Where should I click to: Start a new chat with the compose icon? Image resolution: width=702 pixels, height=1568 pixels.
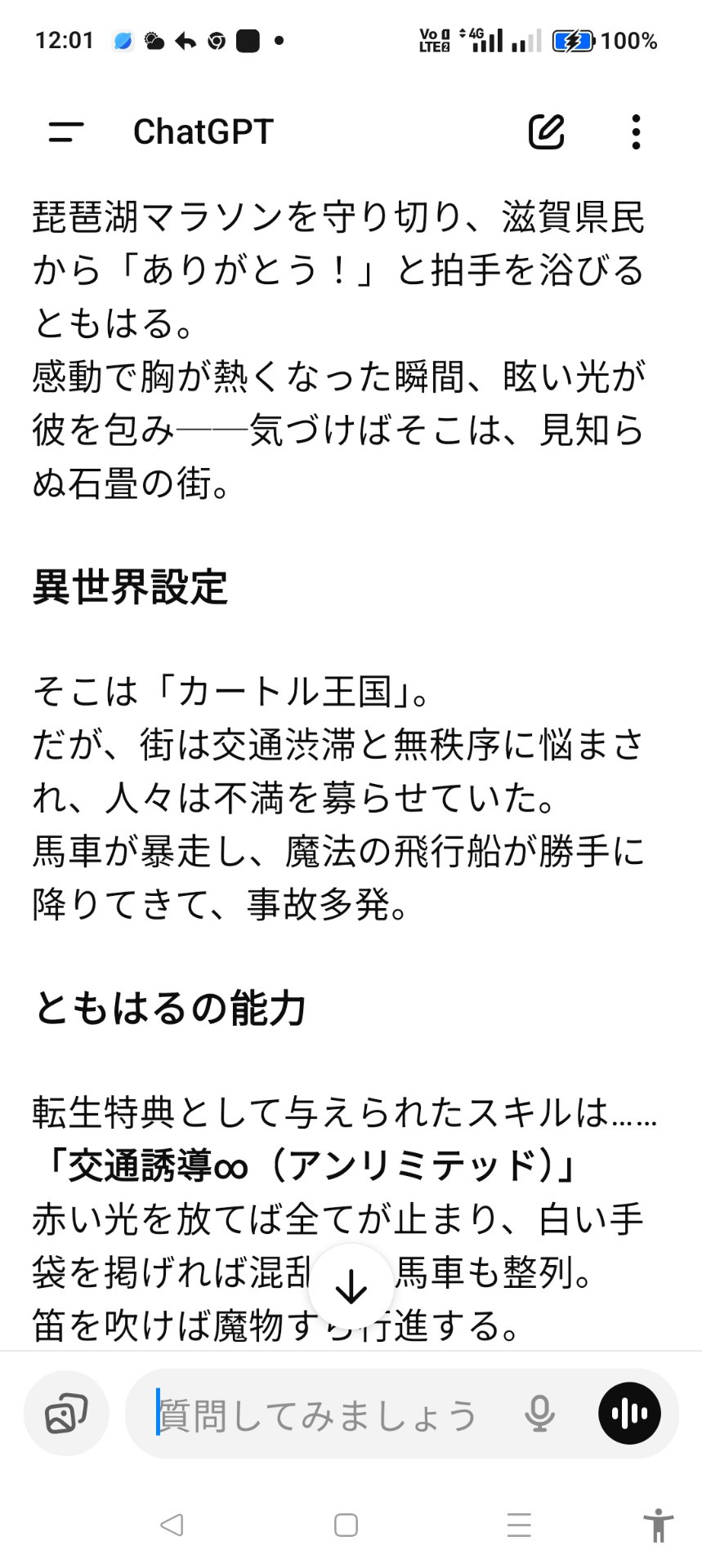coord(546,131)
